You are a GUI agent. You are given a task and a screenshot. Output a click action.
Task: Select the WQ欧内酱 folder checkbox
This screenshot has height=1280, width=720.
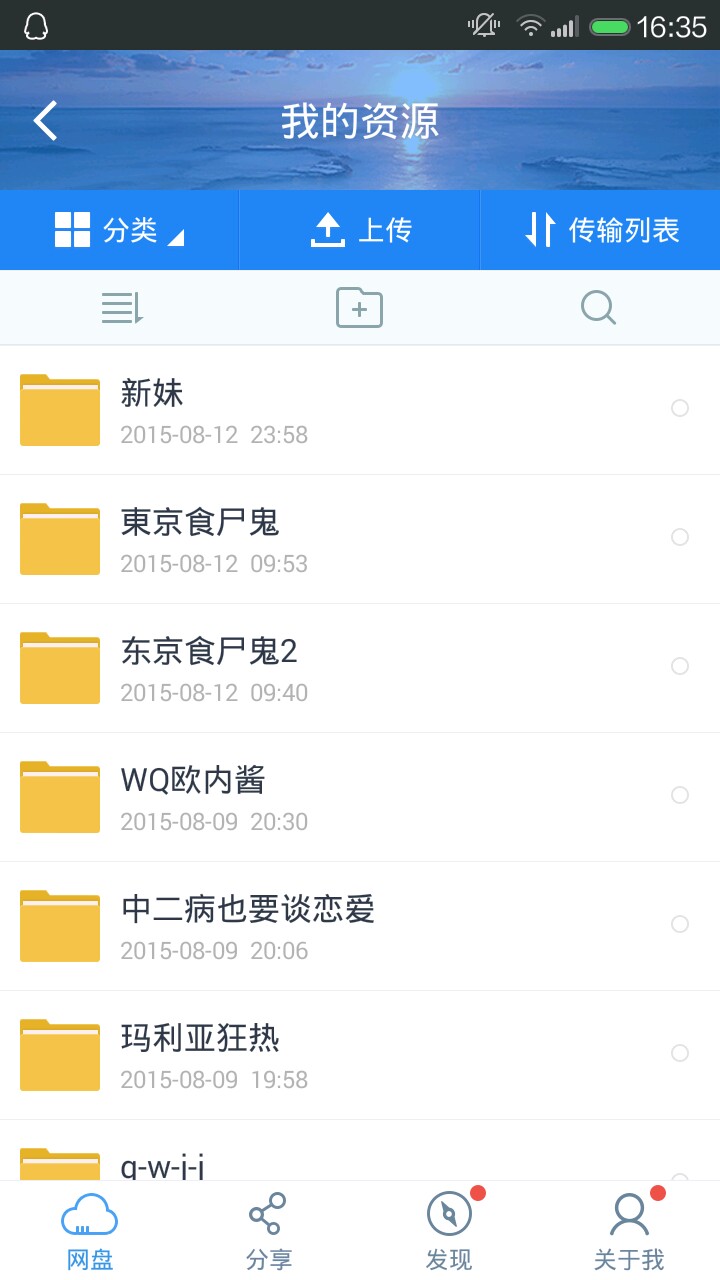coord(680,795)
